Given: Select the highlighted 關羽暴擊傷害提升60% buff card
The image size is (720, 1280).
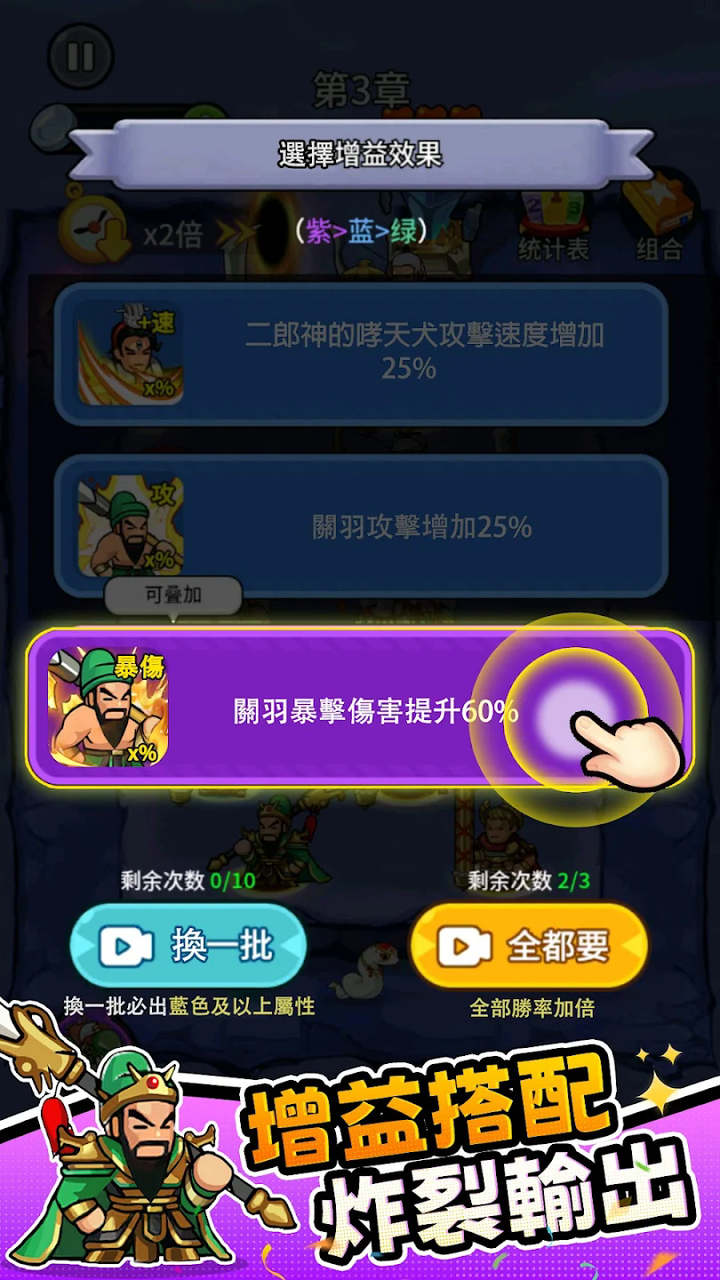Looking at the screenshot, I should pos(360,707).
